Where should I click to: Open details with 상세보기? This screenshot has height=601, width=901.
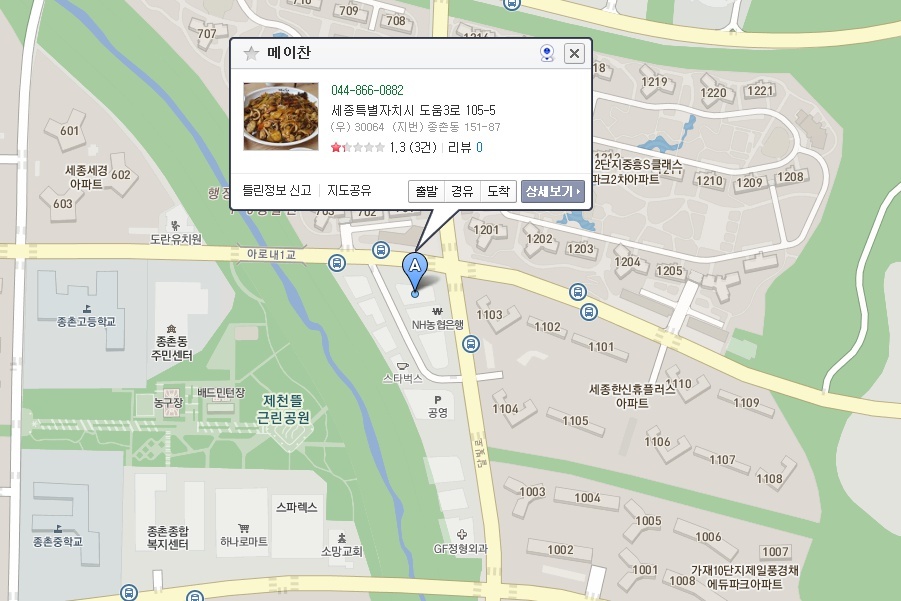553,191
